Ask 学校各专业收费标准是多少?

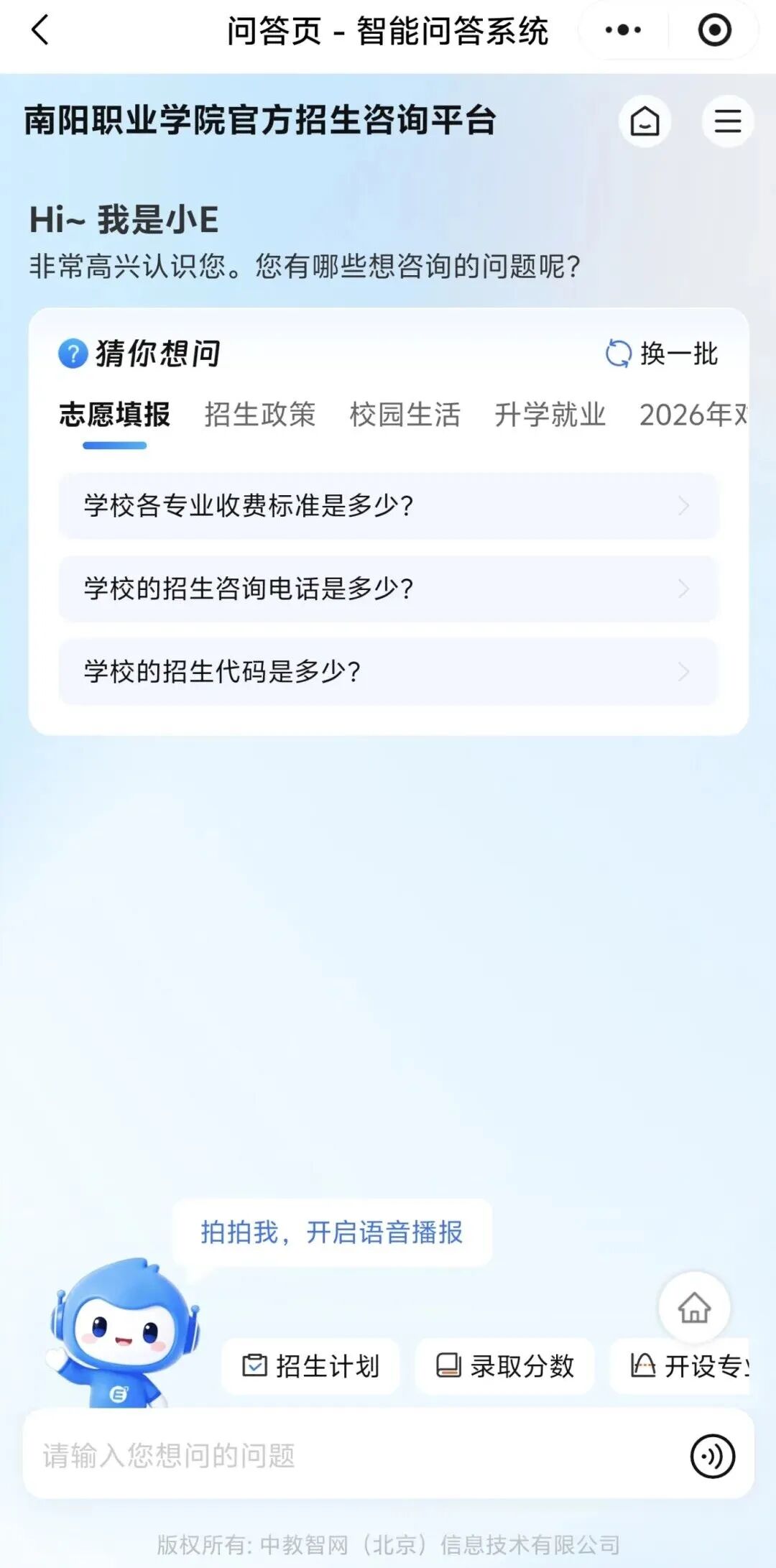[x=388, y=506]
